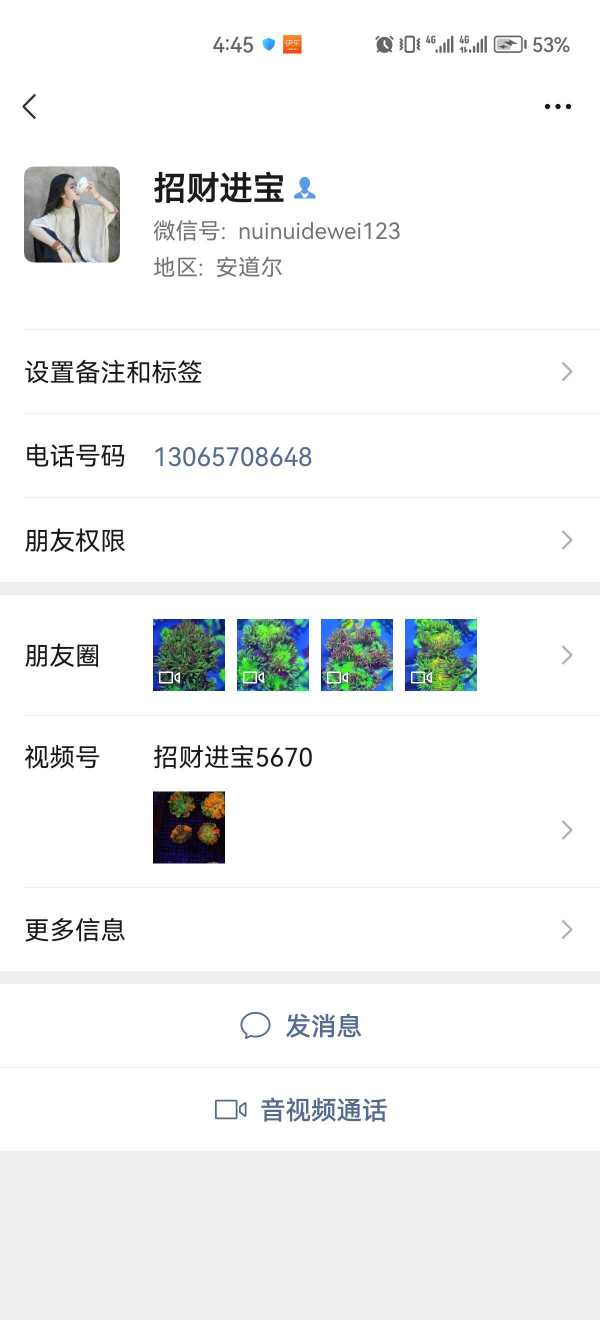Open 视频号 招财进宝5670 channel

(x=300, y=800)
